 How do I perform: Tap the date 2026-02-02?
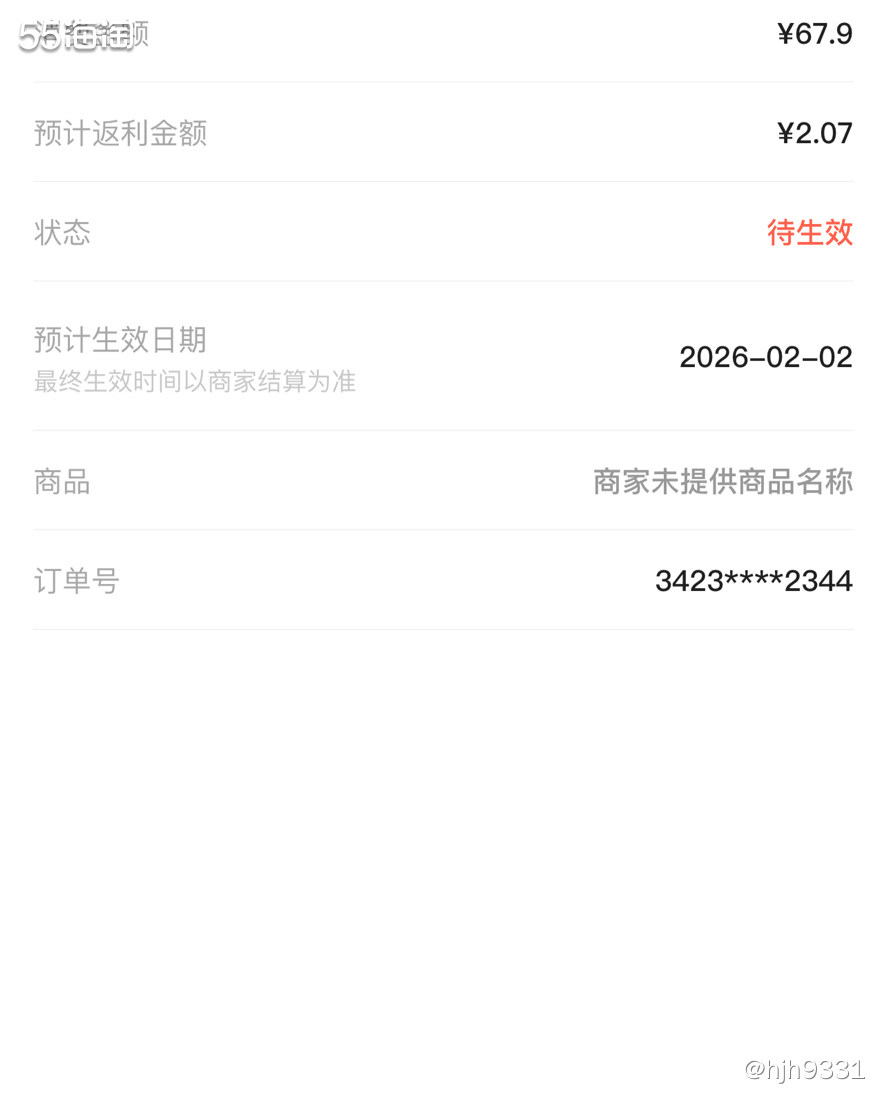coord(766,357)
